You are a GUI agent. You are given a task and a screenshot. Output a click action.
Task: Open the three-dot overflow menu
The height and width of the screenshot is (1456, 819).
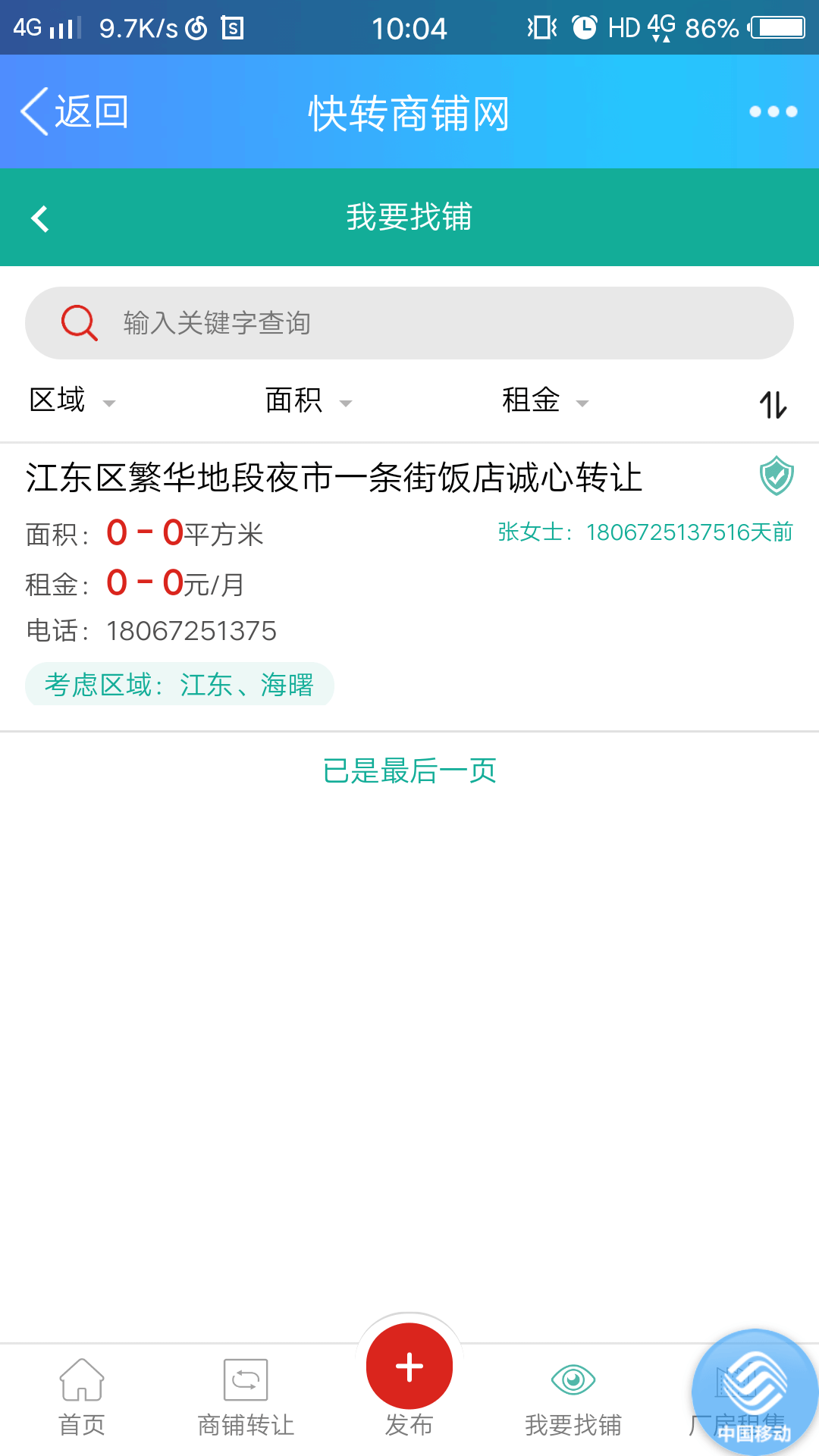click(773, 111)
